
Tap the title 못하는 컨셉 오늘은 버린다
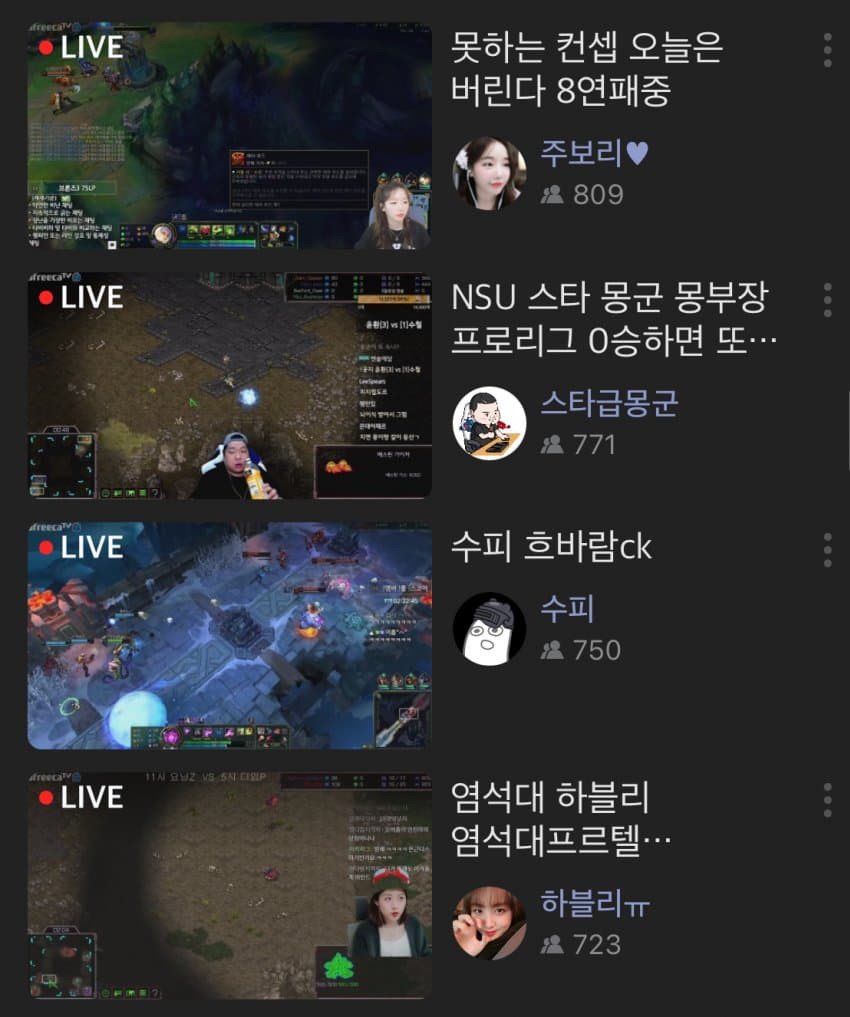coord(587,69)
